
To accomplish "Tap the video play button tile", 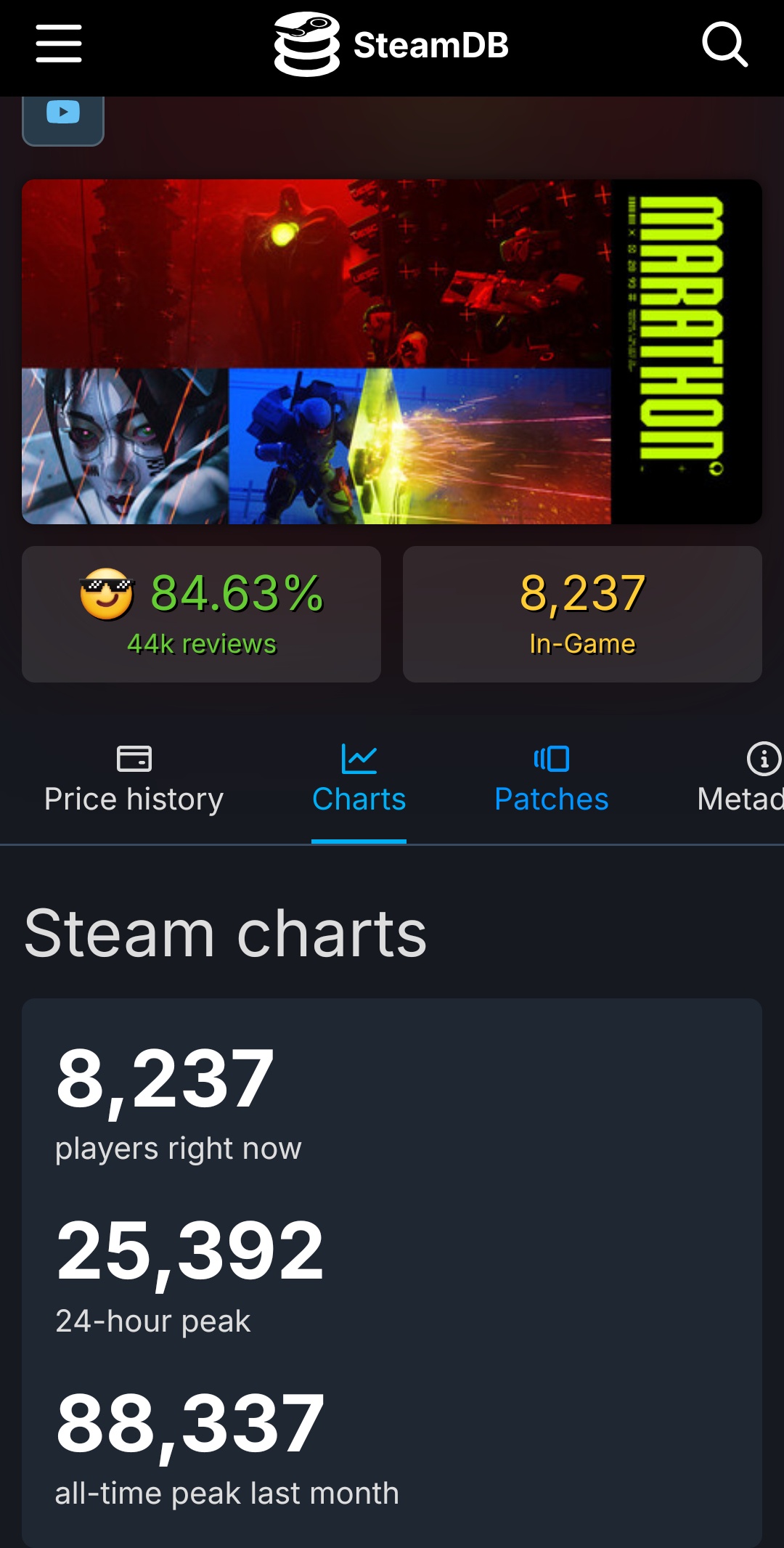I will (x=63, y=115).
